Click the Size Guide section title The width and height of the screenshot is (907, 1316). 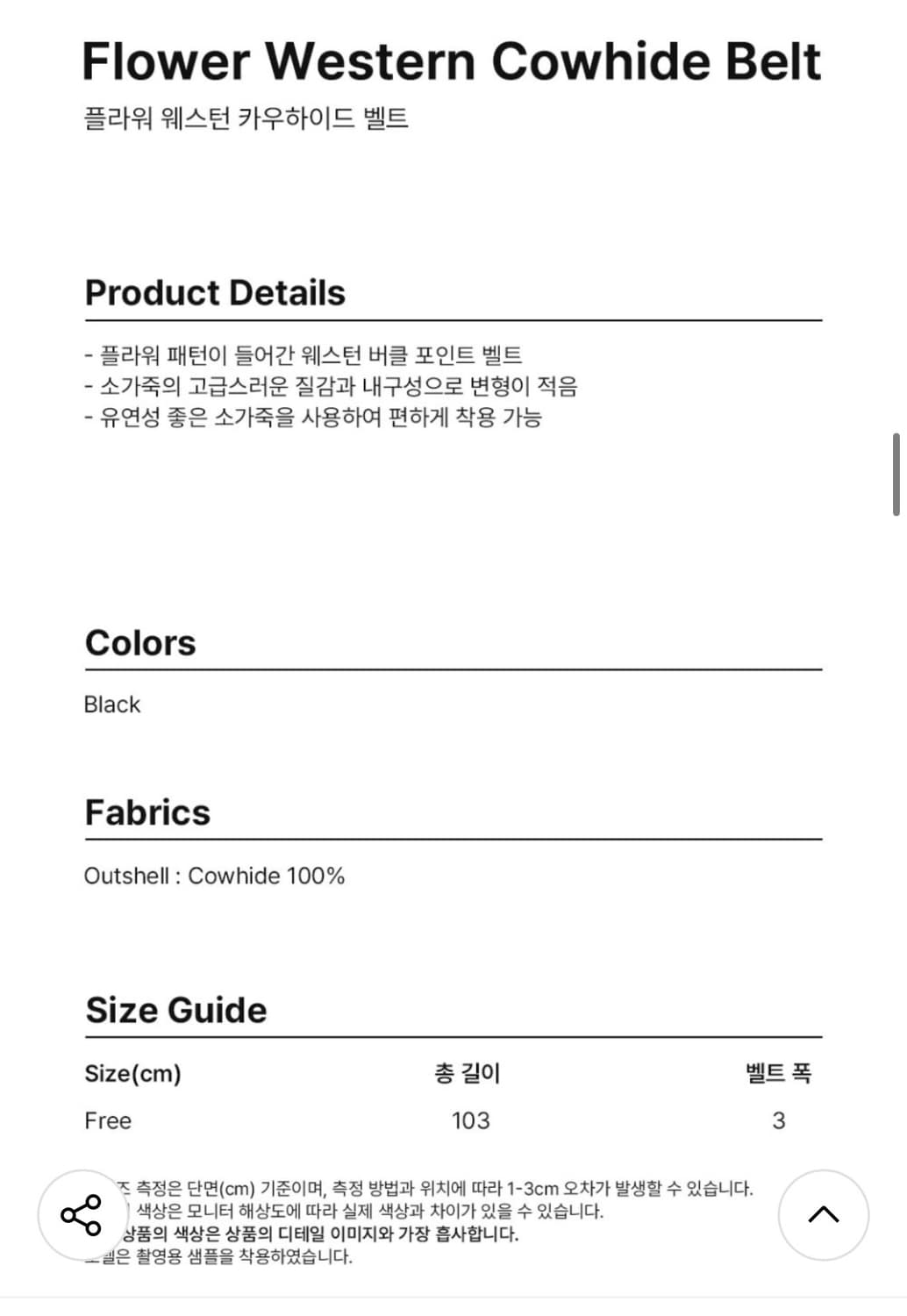(x=175, y=1009)
